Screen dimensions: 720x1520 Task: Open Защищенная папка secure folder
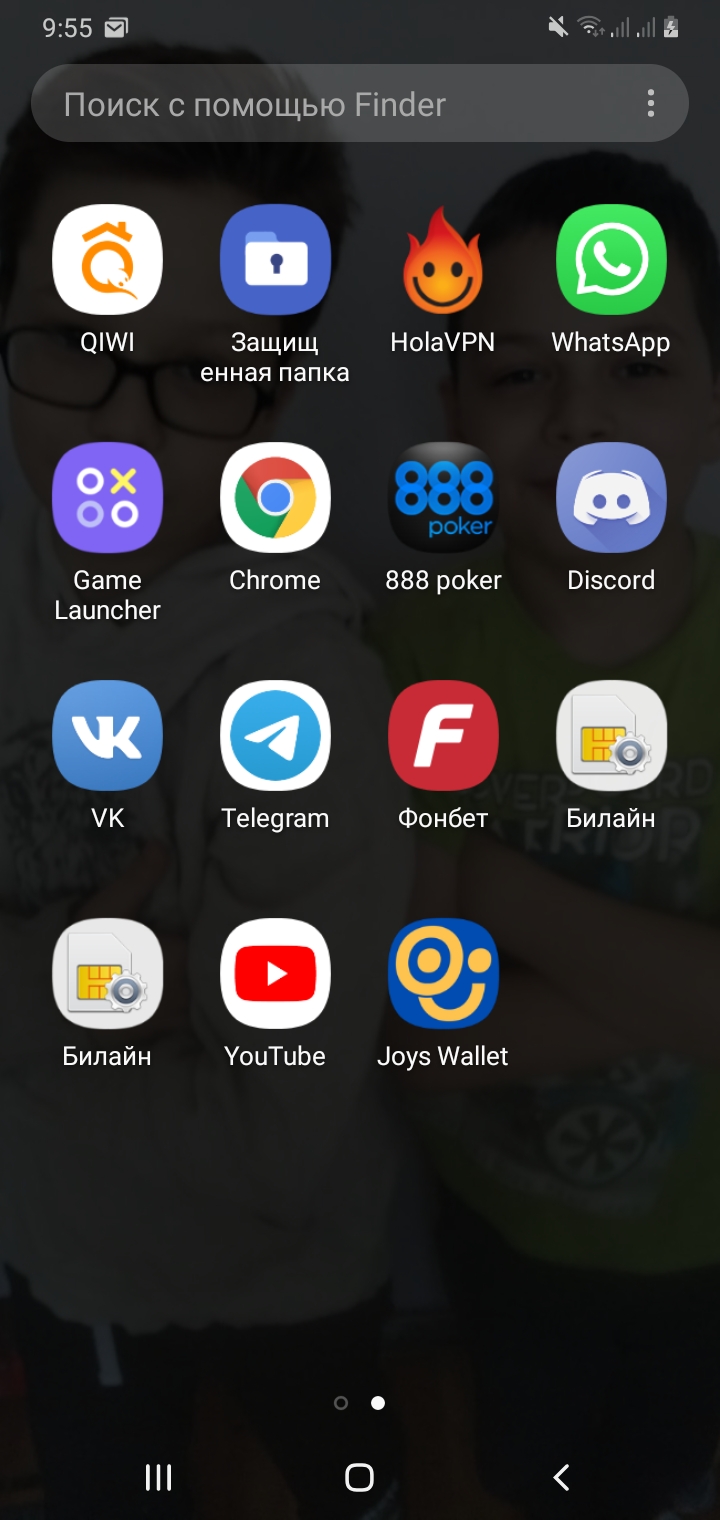click(x=275, y=260)
